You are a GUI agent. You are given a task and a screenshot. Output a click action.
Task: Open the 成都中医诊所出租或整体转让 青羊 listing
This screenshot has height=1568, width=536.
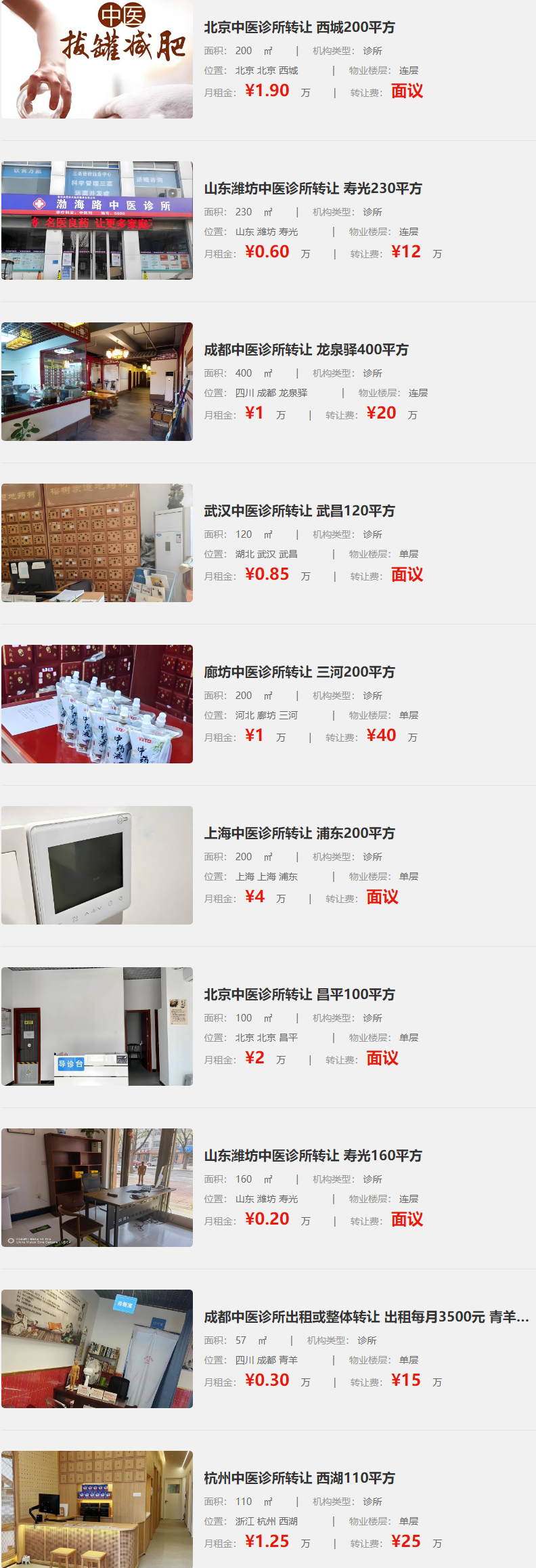365,1317
